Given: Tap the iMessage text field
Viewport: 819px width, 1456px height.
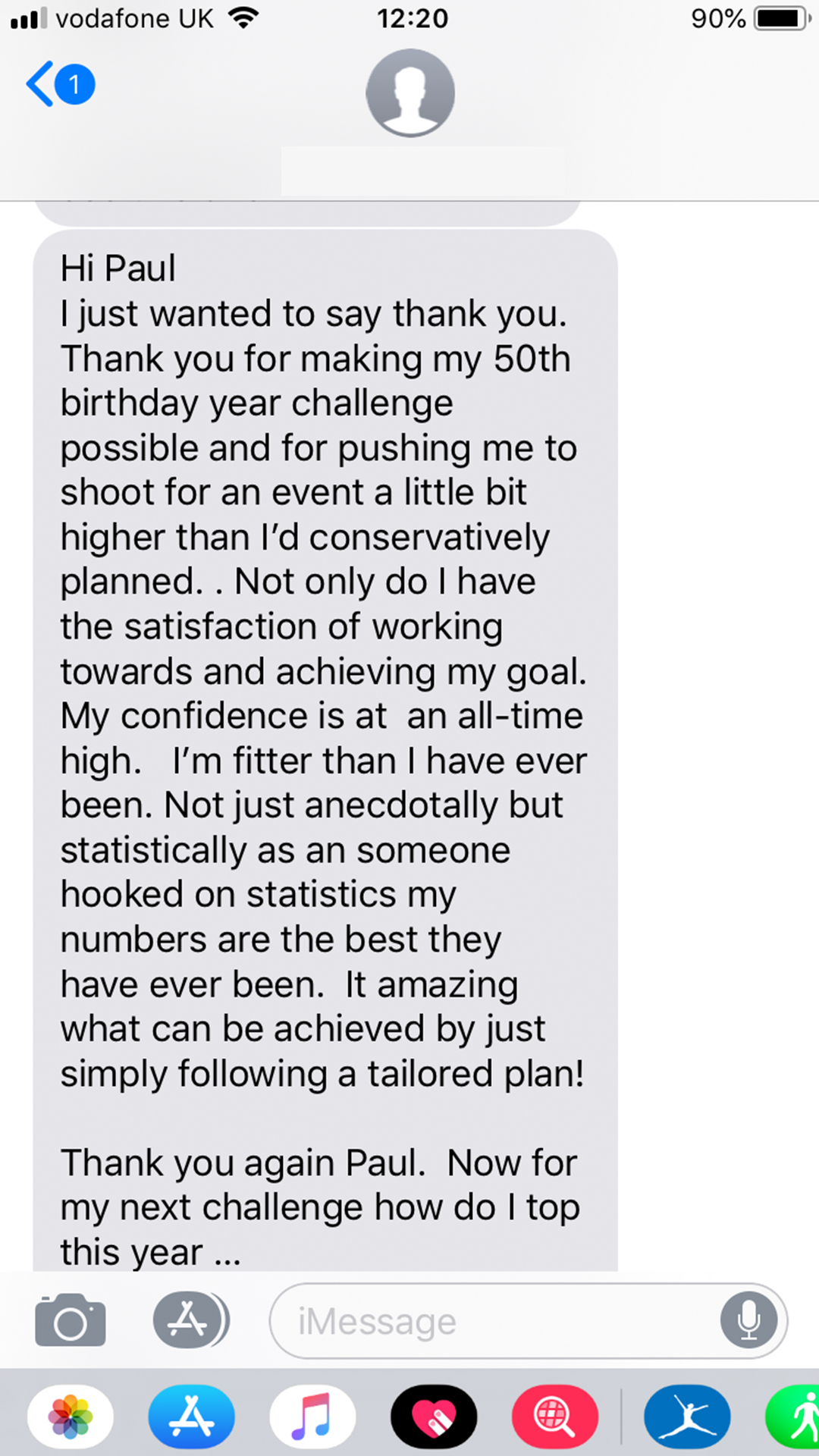Looking at the screenshot, I should (493, 1321).
